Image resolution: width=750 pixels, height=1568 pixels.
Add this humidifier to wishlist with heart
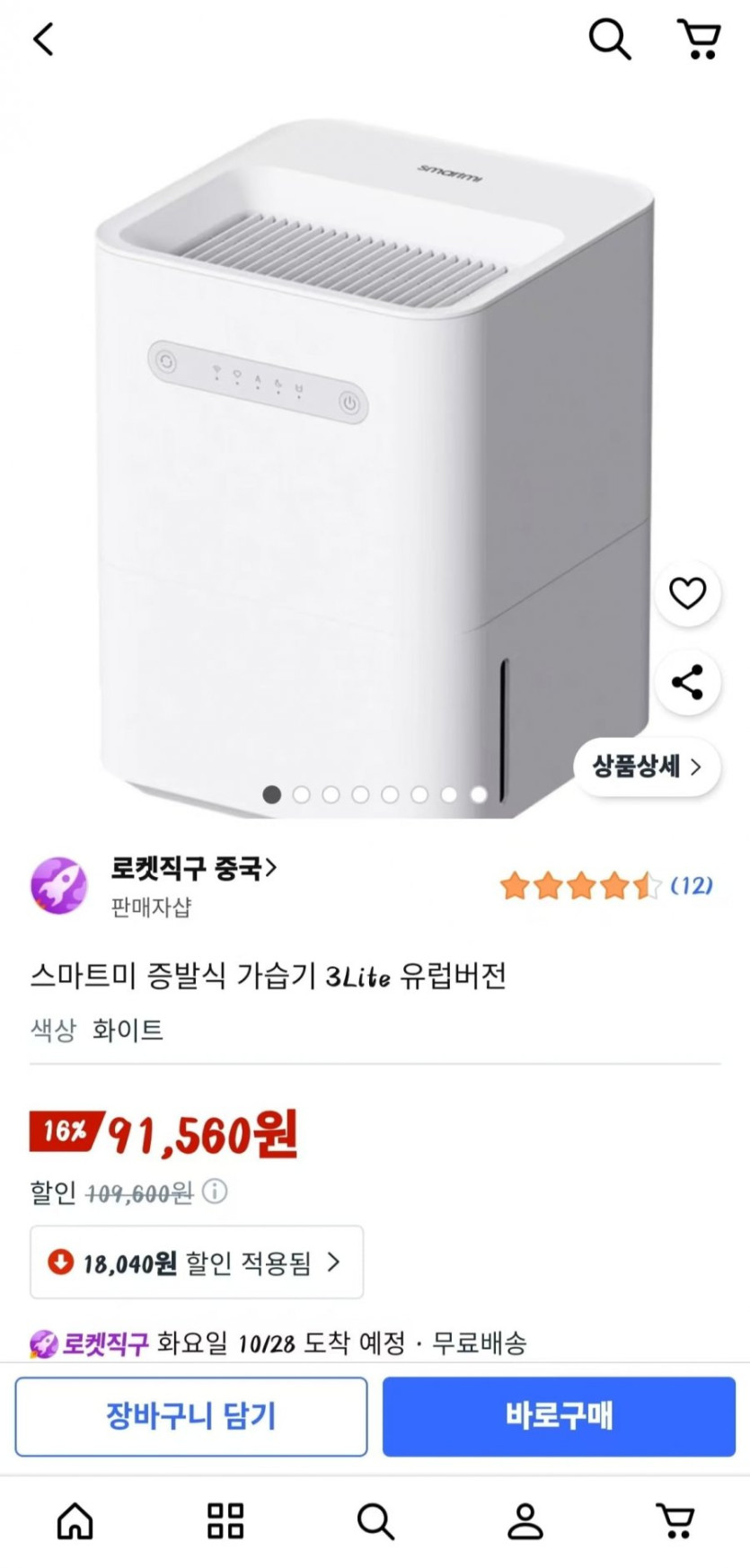(687, 593)
